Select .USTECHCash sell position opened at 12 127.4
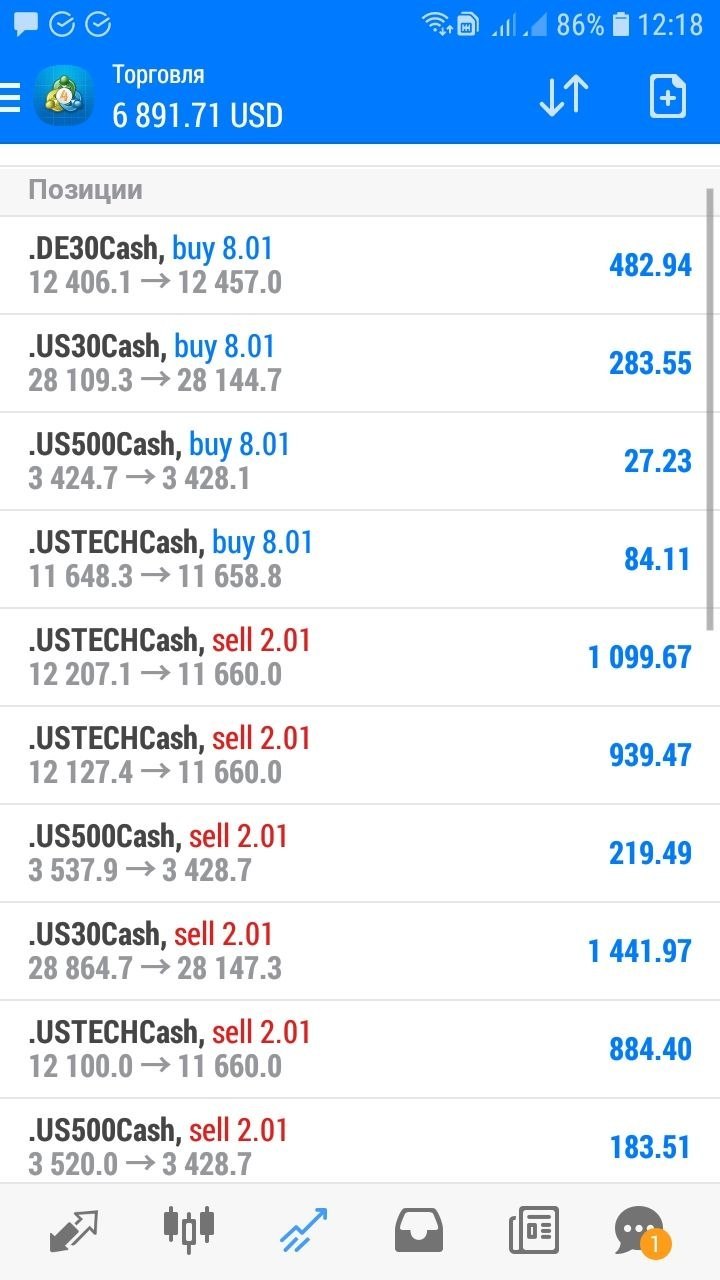 [x=360, y=755]
